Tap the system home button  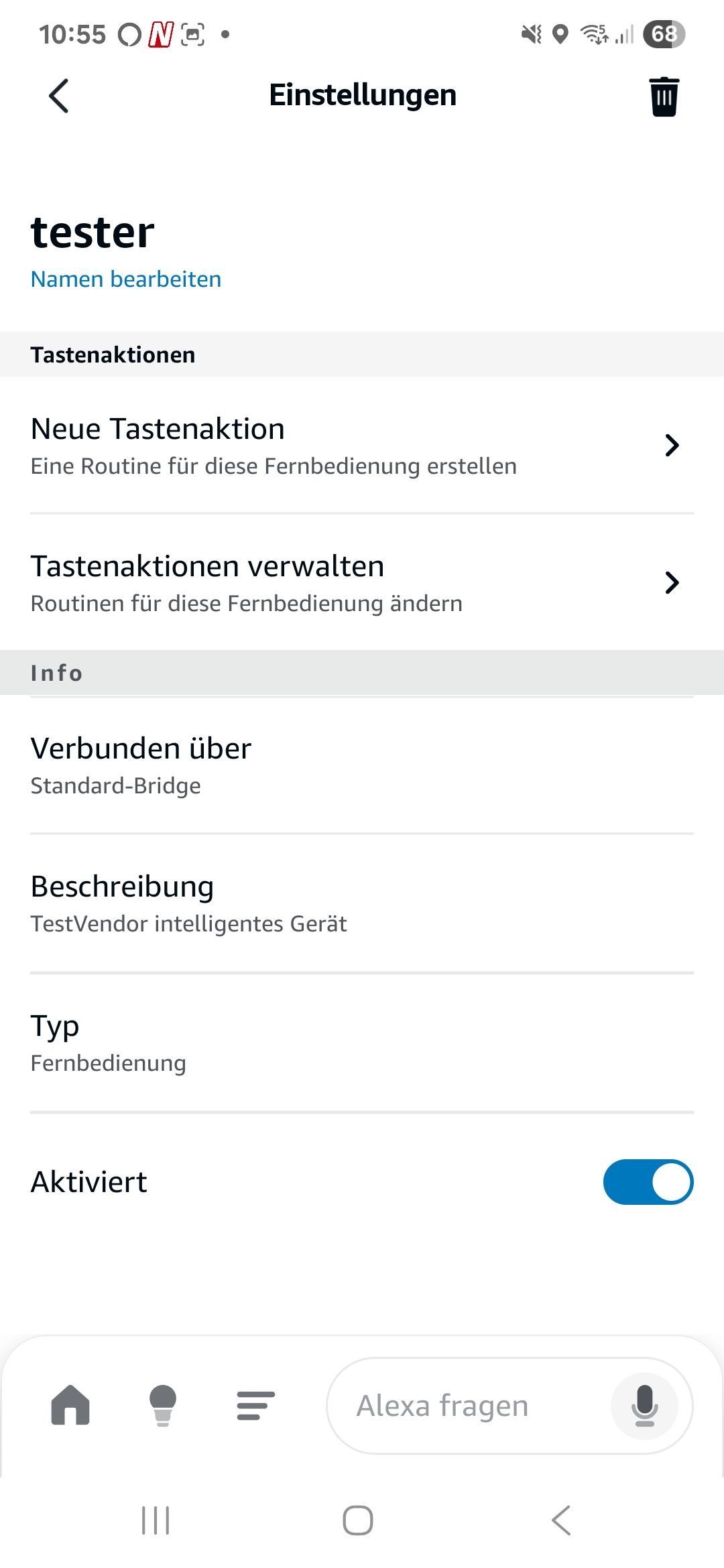click(358, 1520)
